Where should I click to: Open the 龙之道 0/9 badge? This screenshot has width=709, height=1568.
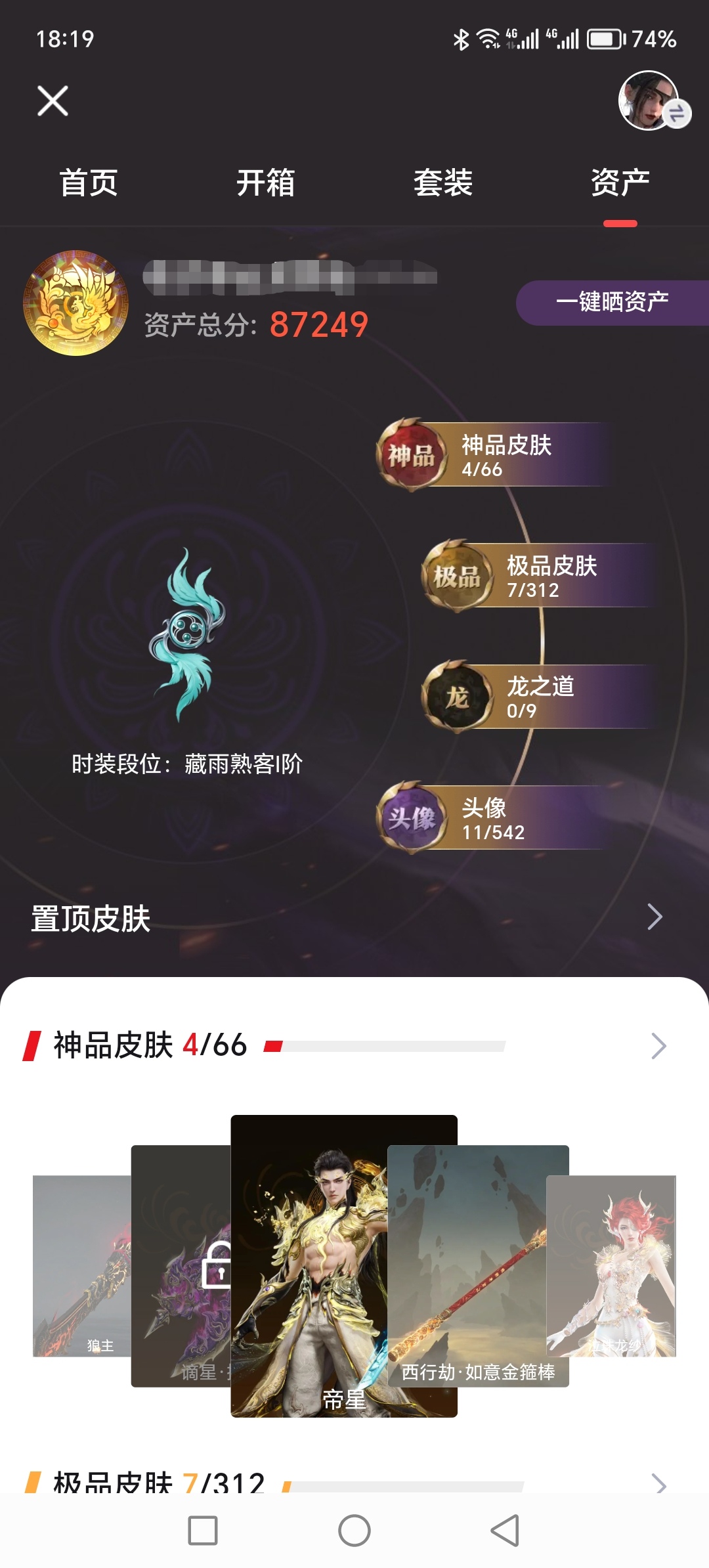pos(538,697)
